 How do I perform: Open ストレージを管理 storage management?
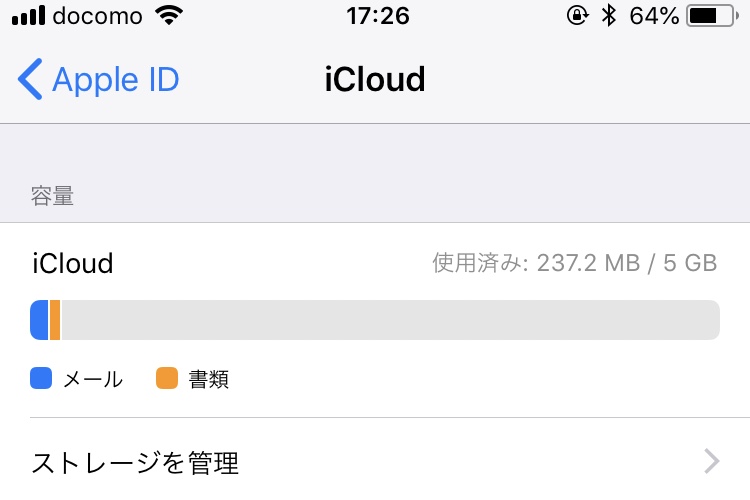coord(375,462)
